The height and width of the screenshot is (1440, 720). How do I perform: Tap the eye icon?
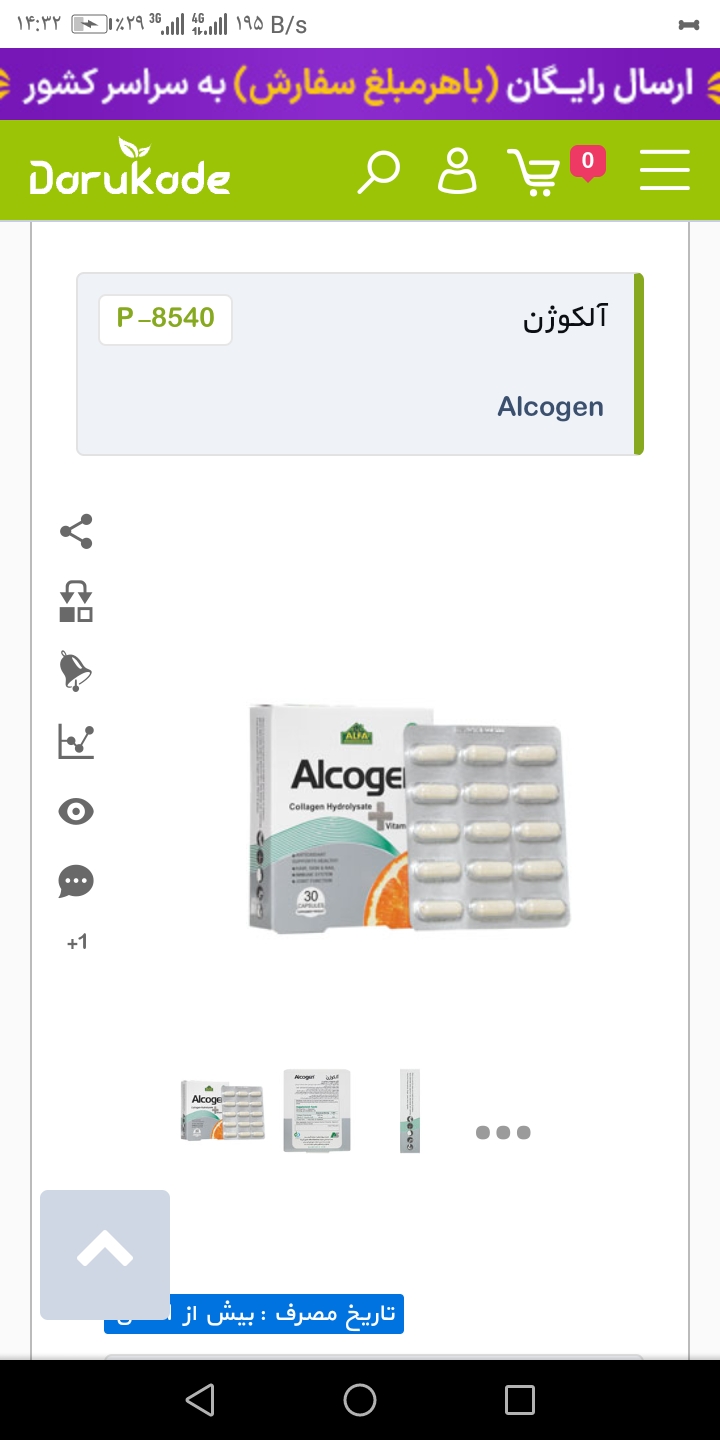(76, 811)
